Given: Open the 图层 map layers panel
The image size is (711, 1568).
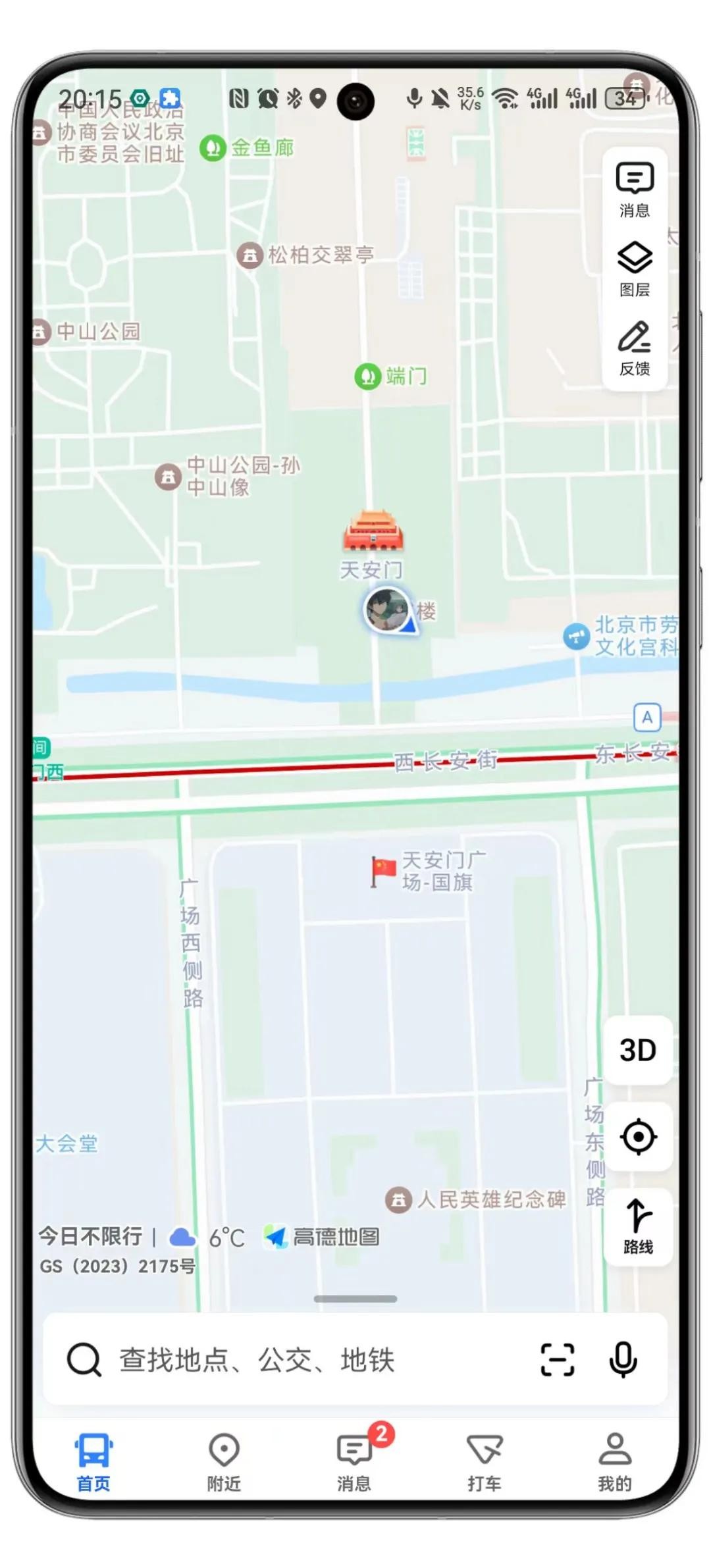Looking at the screenshot, I should [635, 269].
